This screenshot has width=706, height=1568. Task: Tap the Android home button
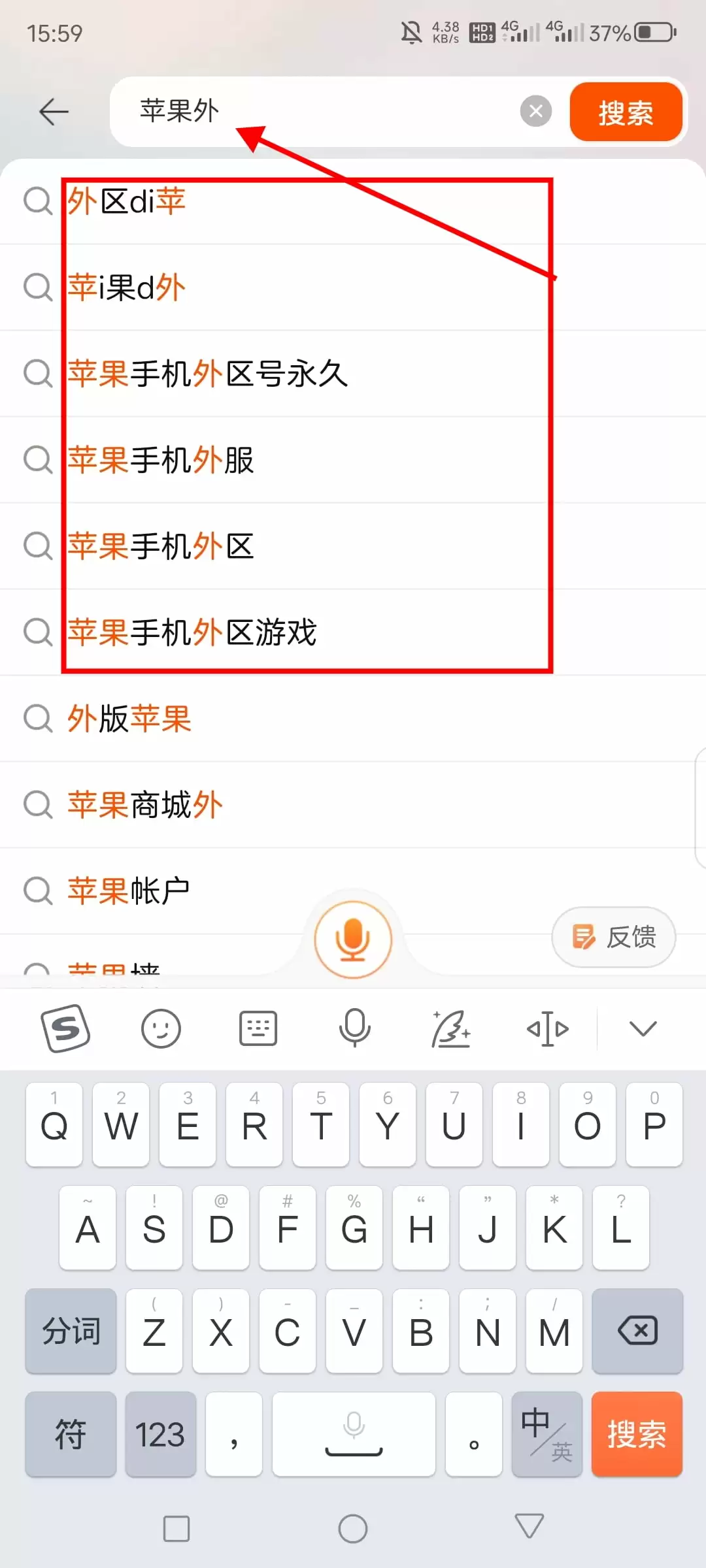(x=353, y=1529)
